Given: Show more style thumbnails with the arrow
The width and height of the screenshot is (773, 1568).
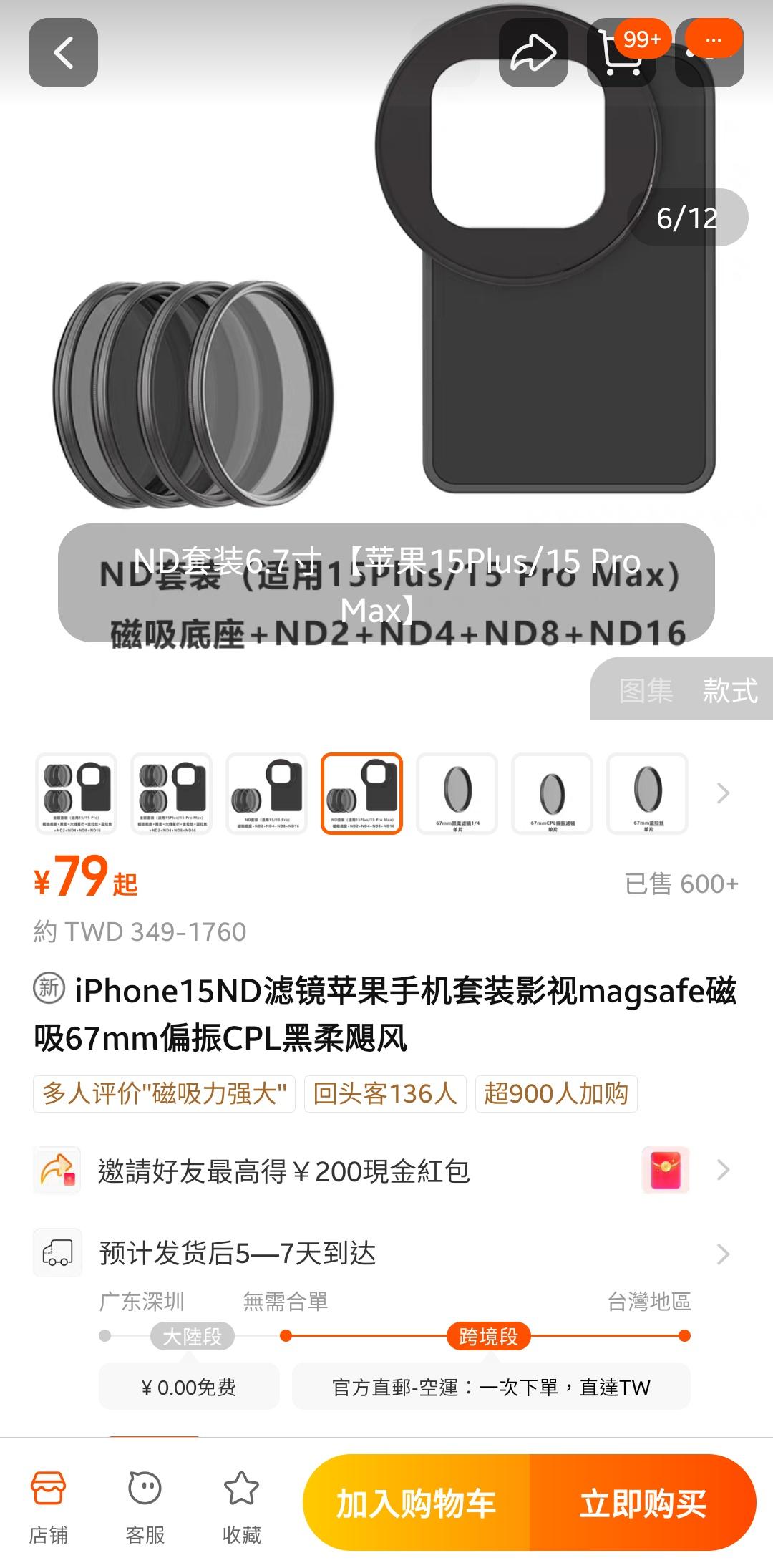Looking at the screenshot, I should pyautogui.click(x=723, y=793).
